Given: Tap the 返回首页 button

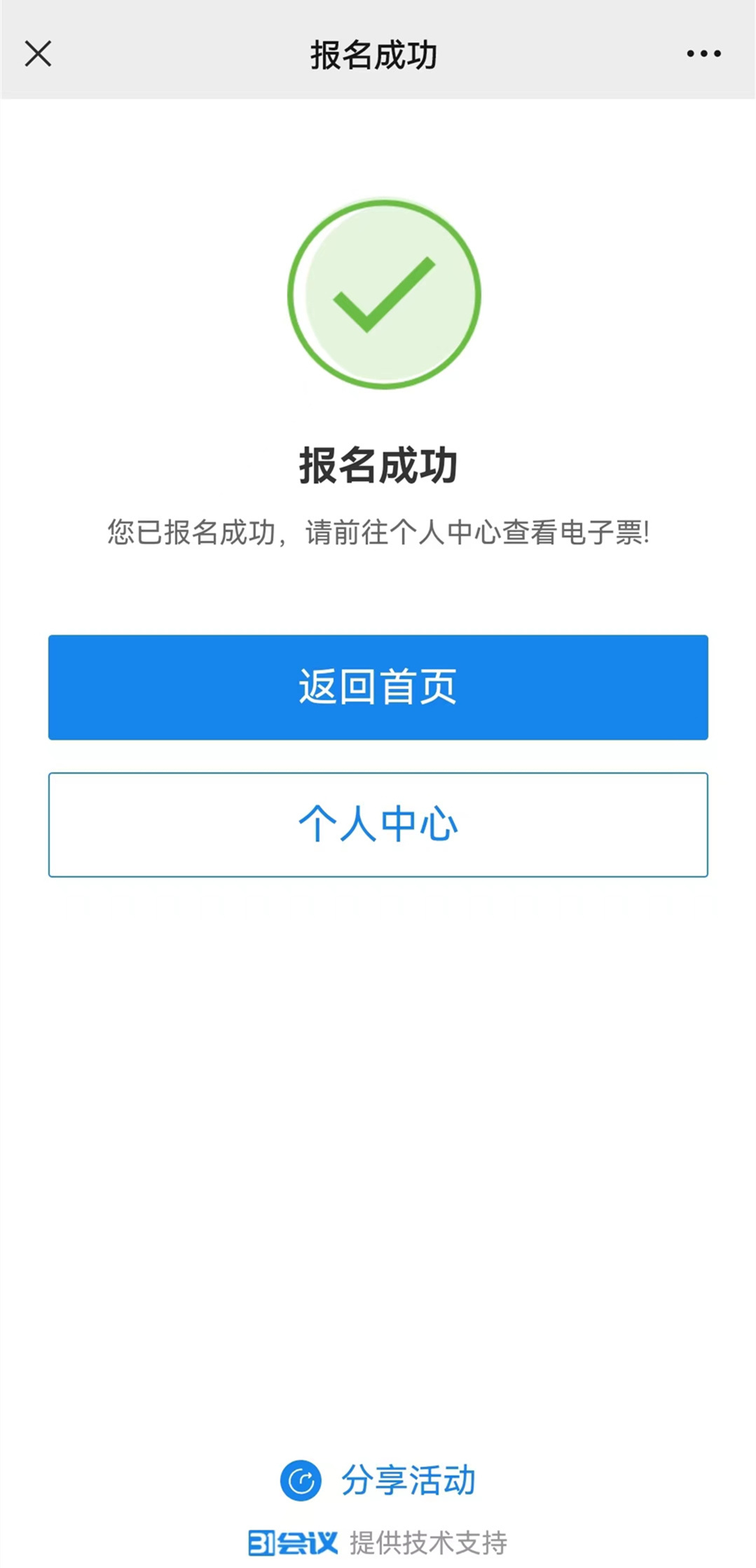Looking at the screenshot, I should tap(378, 687).
